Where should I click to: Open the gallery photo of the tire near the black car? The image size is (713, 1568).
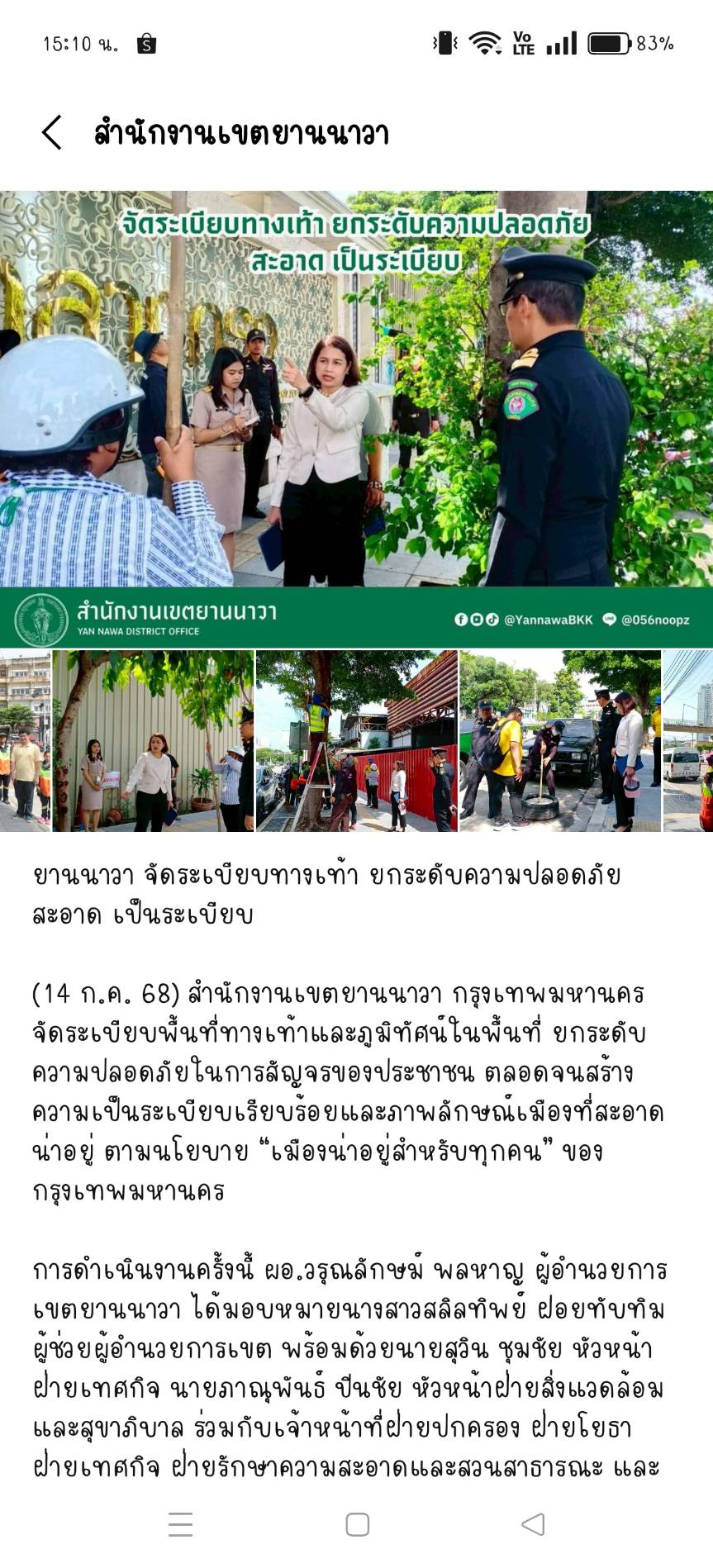click(x=559, y=740)
